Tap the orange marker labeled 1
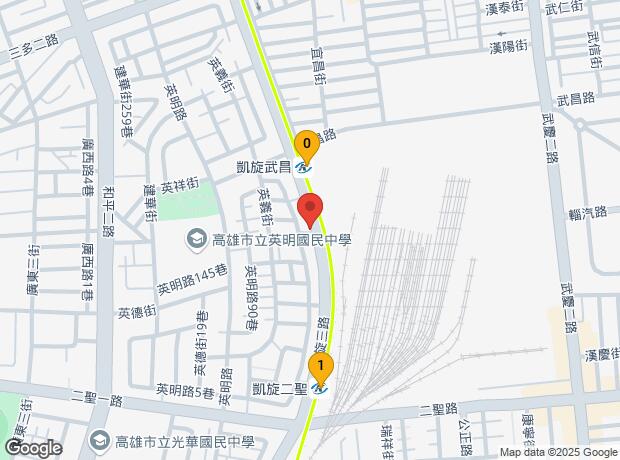Viewport: 620px width, 460px height. 321,368
